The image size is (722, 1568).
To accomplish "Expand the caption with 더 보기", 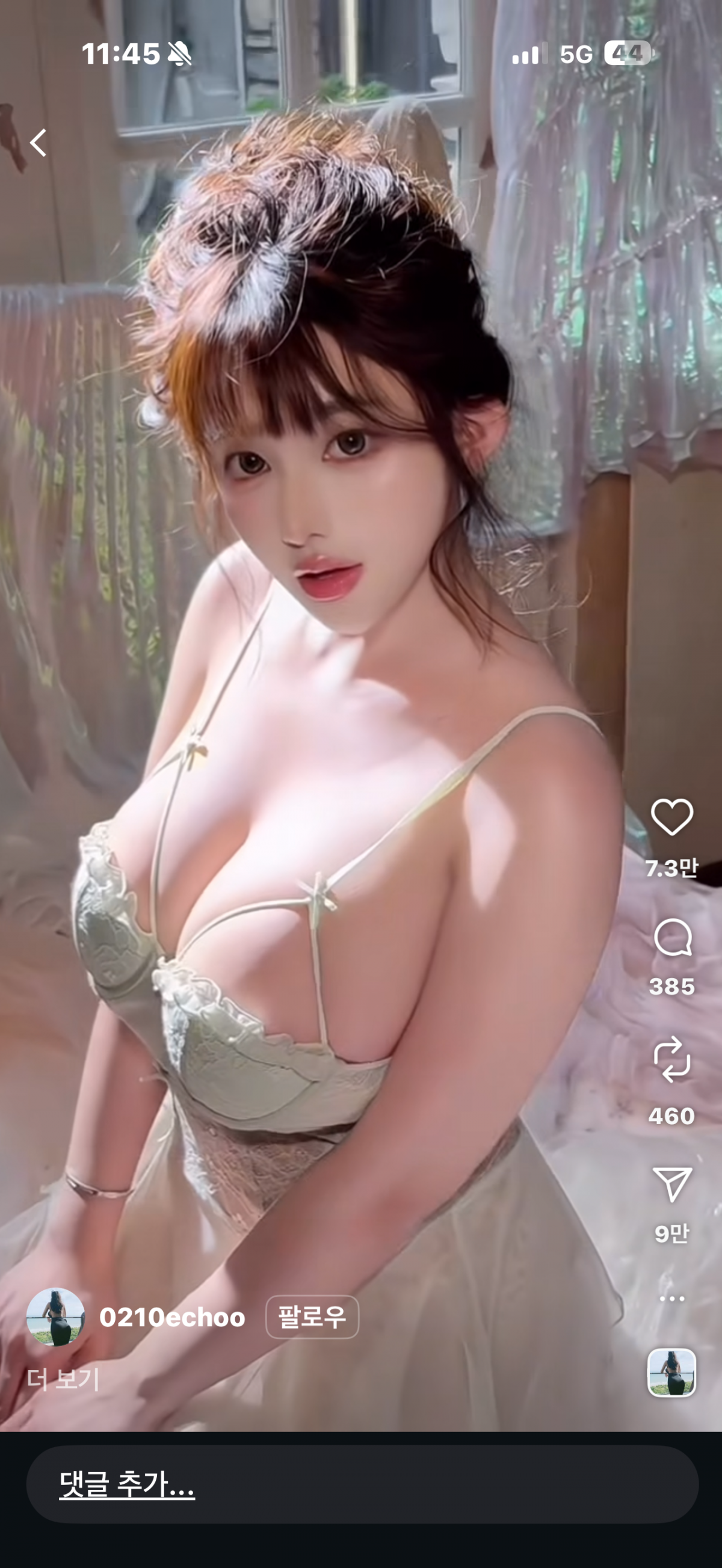I will [63, 1379].
